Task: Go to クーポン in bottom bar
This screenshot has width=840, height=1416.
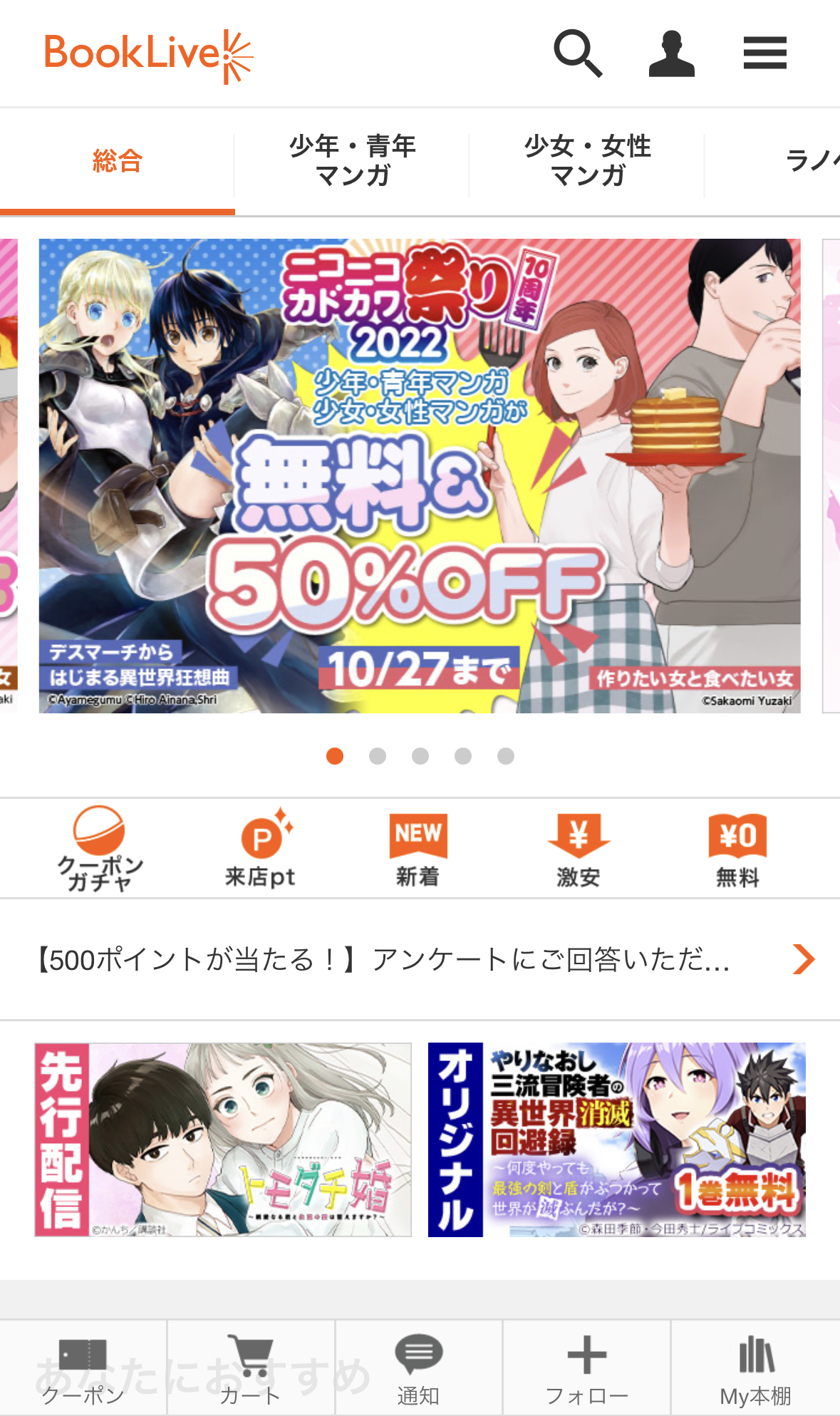Action: [x=83, y=1368]
